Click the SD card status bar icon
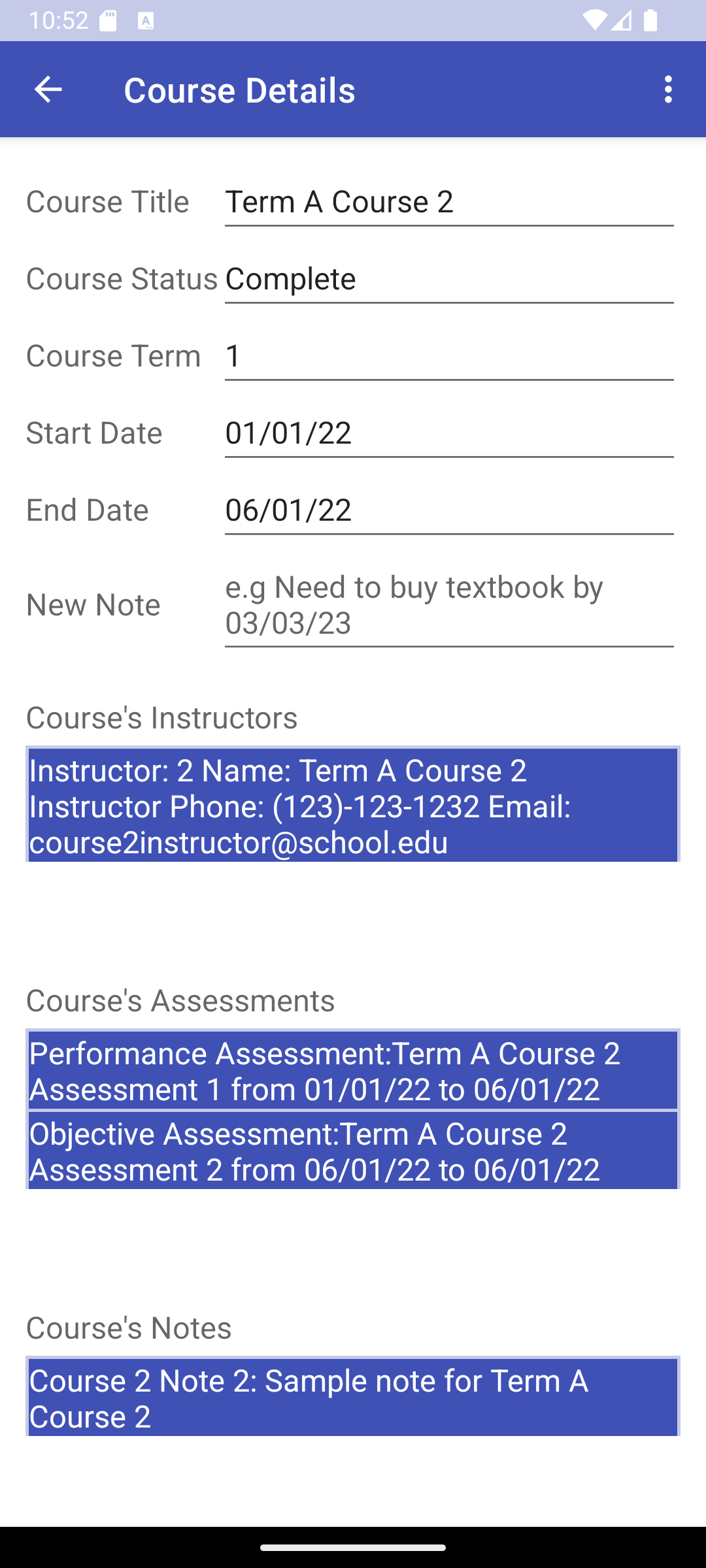 pyautogui.click(x=108, y=19)
